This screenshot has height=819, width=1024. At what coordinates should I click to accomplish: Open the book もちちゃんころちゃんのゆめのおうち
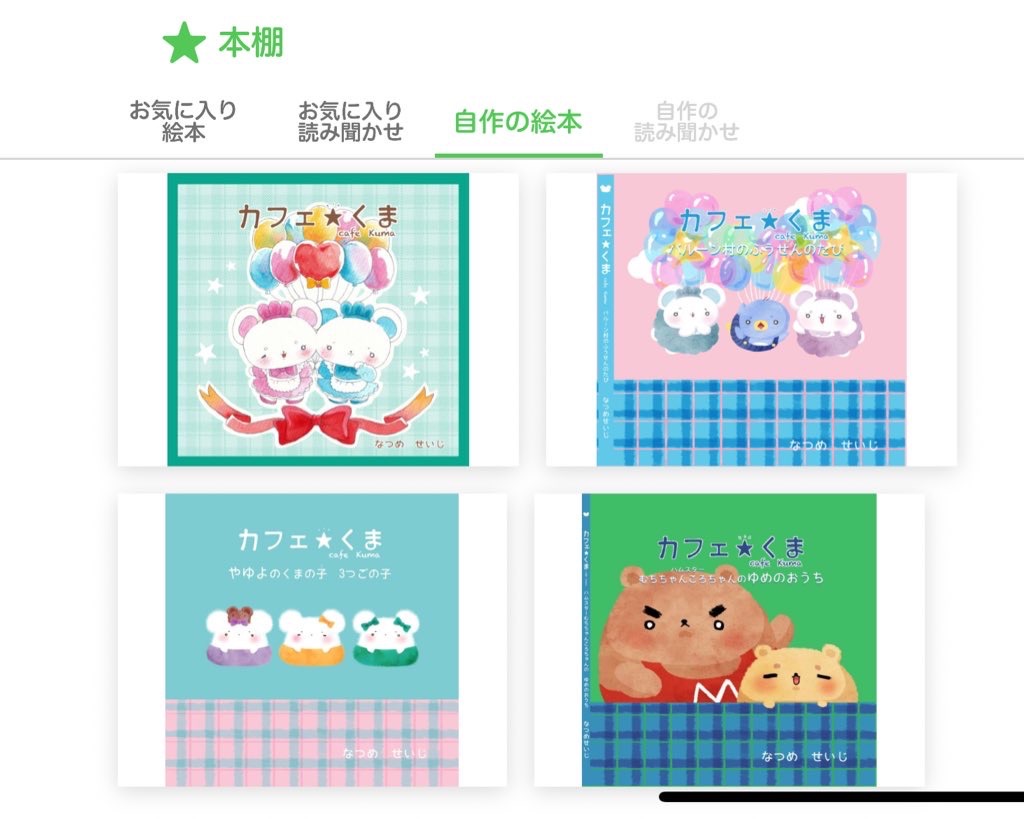[729, 639]
